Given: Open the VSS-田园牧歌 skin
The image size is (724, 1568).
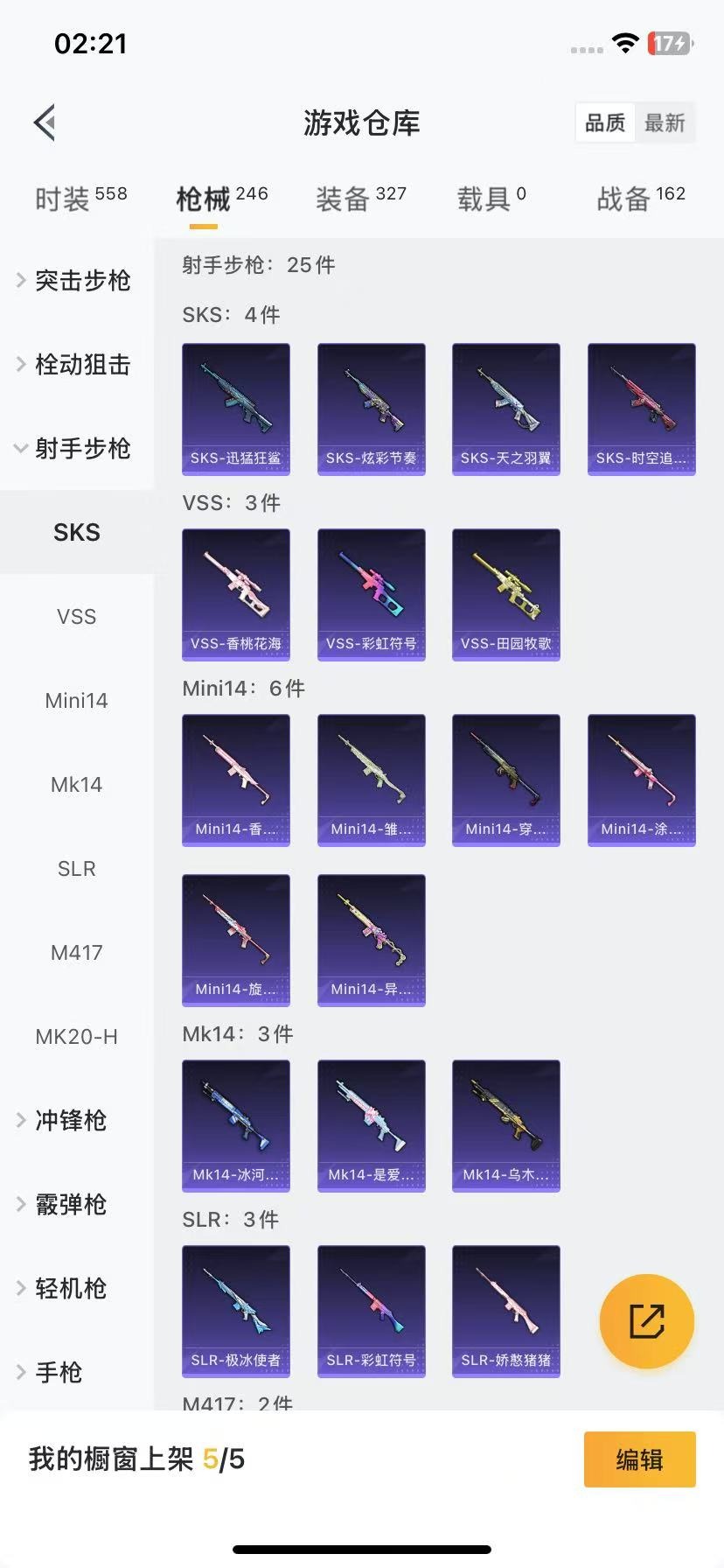Looking at the screenshot, I should pyautogui.click(x=506, y=595).
